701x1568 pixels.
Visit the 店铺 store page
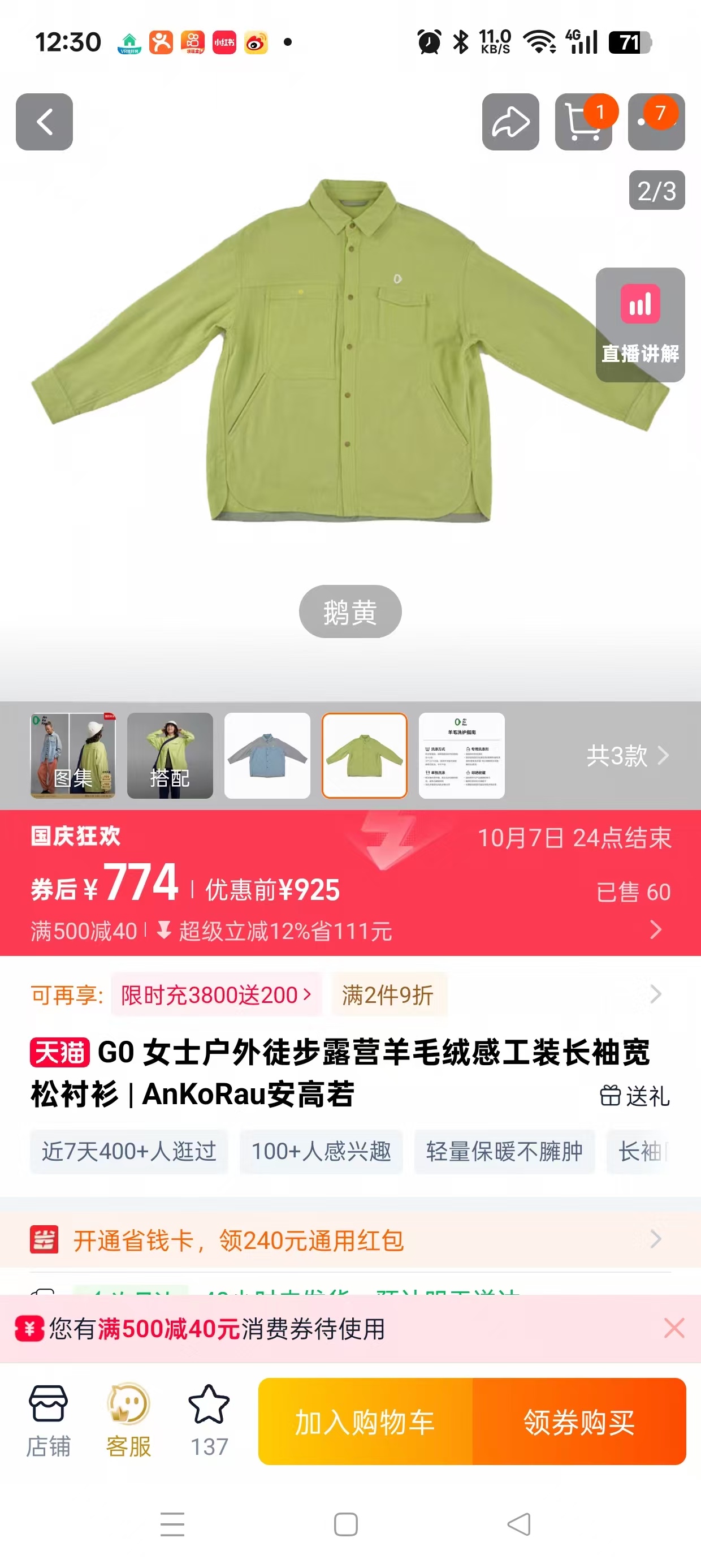click(x=48, y=1421)
